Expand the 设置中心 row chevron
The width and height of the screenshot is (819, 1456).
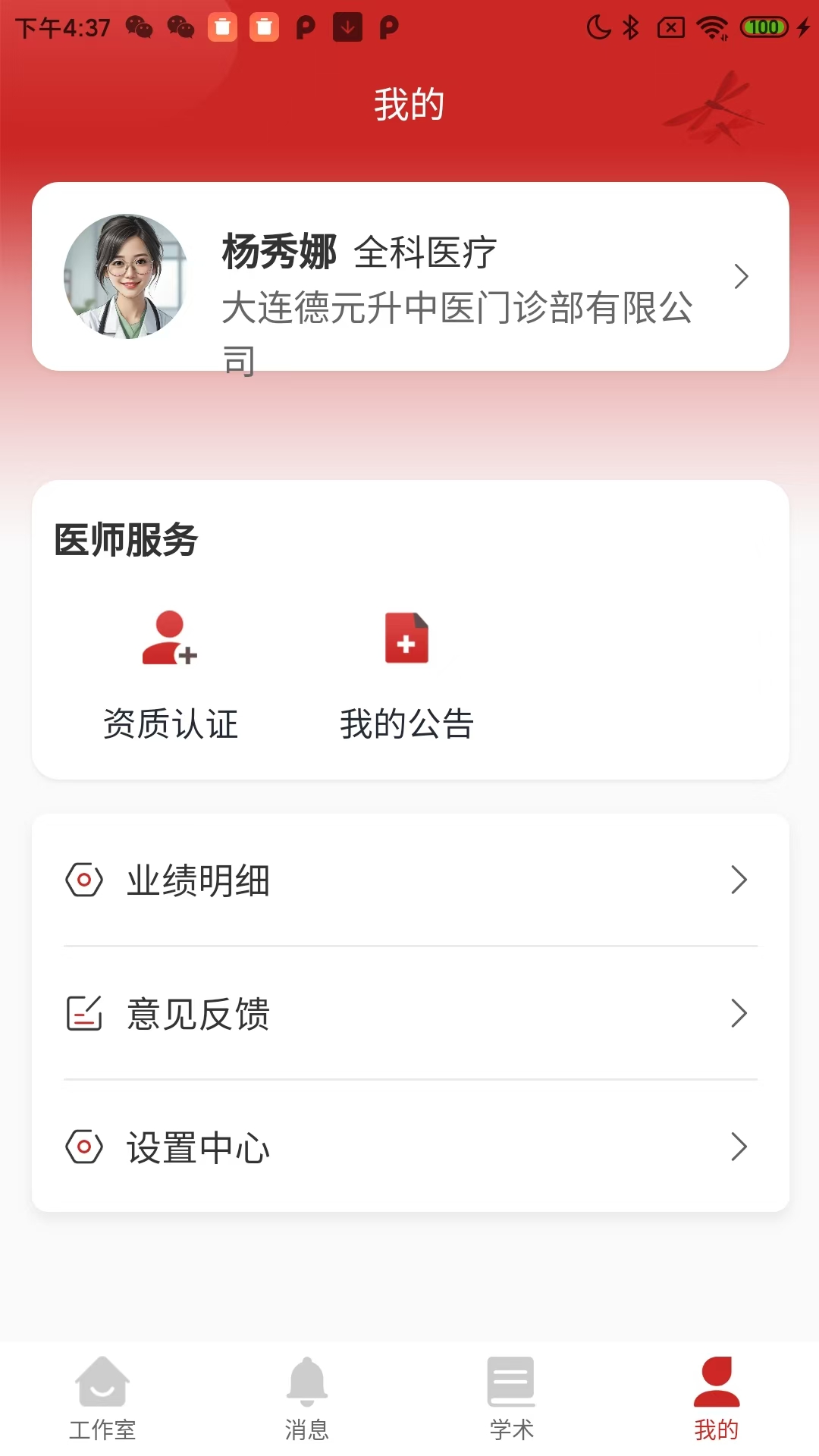tap(739, 1148)
